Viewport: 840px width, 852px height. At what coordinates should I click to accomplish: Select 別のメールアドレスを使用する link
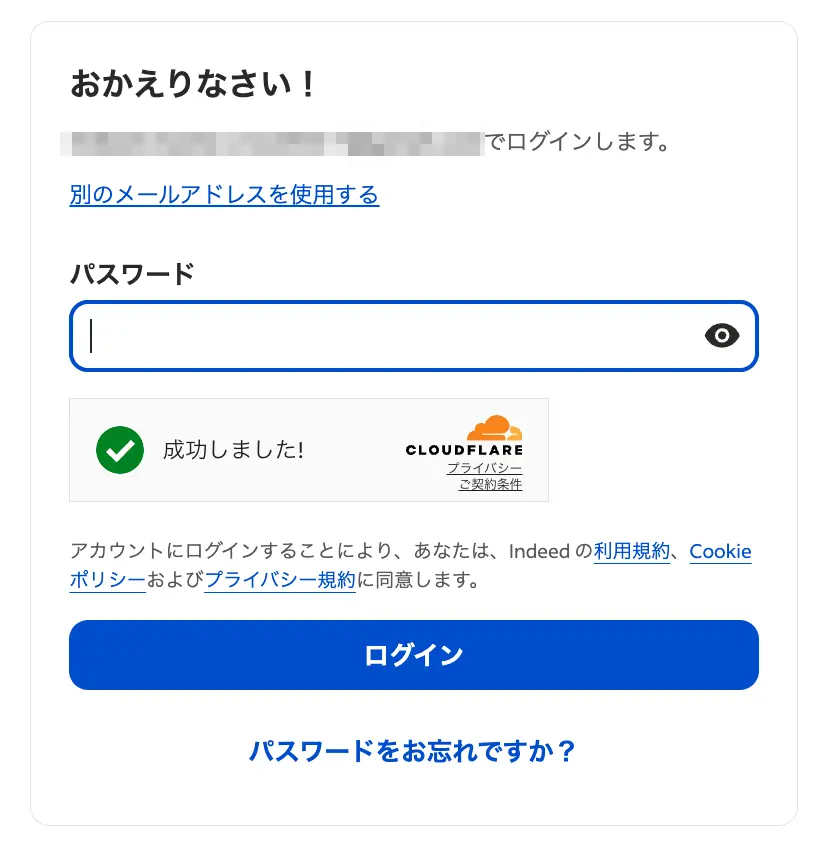click(x=224, y=194)
